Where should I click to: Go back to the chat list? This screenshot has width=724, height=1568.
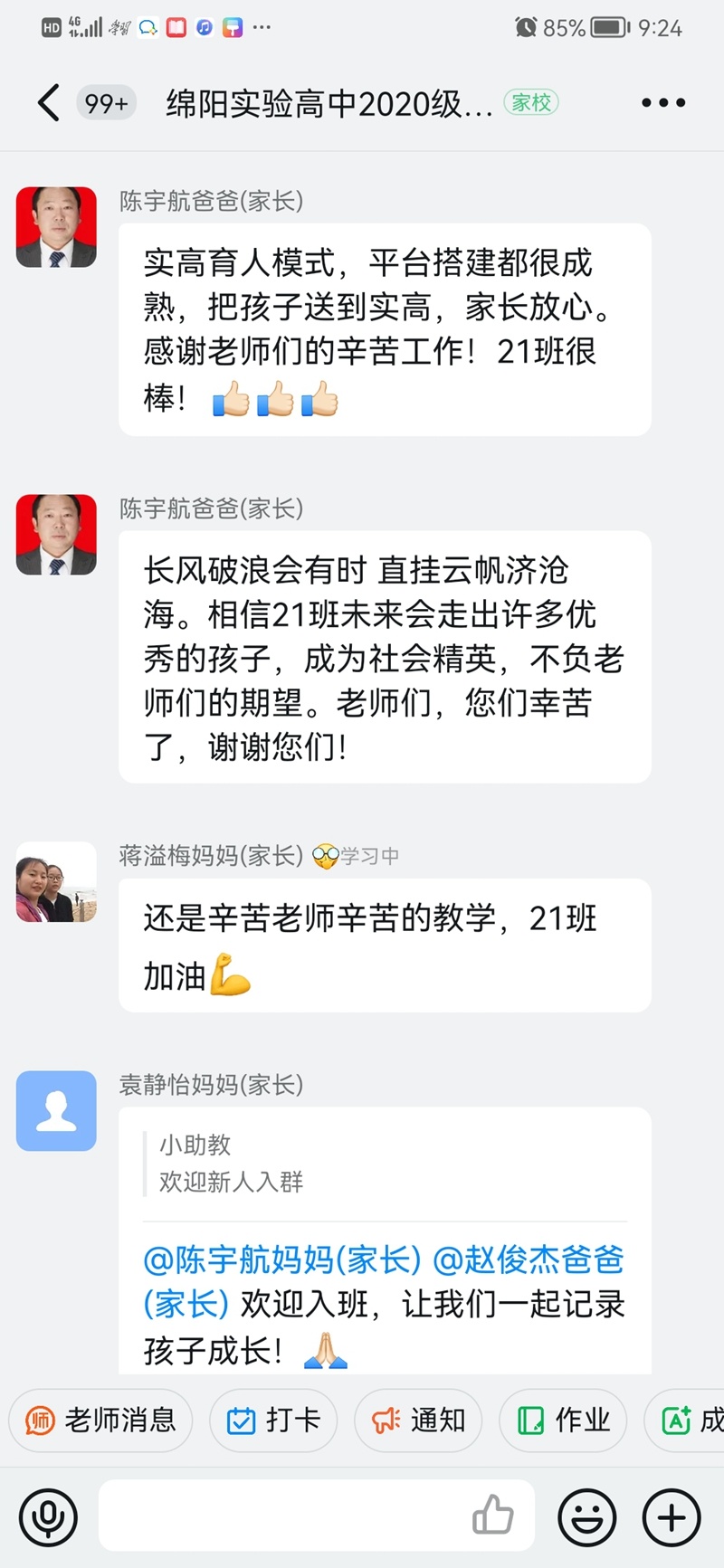[x=49, y=103]
